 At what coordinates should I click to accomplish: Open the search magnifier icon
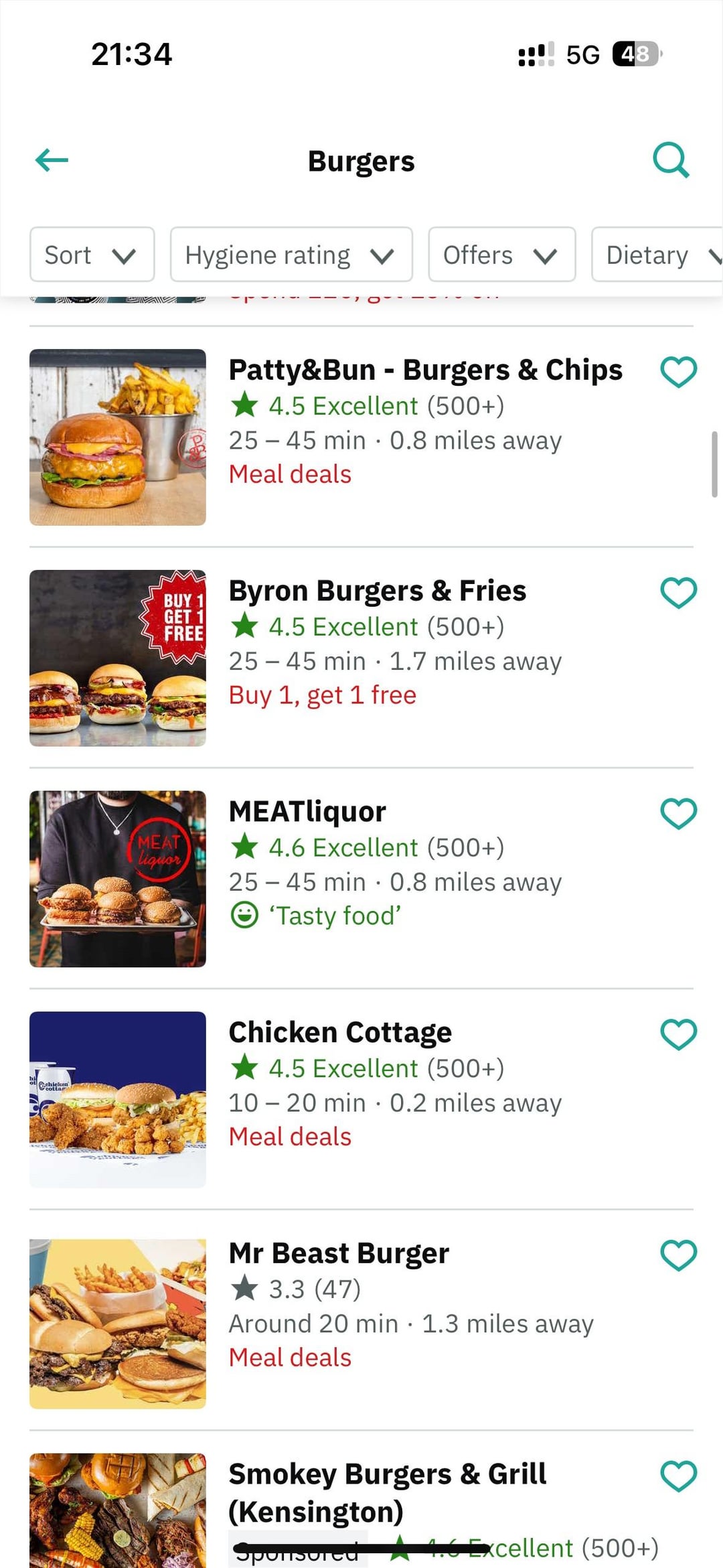point(670,160)
